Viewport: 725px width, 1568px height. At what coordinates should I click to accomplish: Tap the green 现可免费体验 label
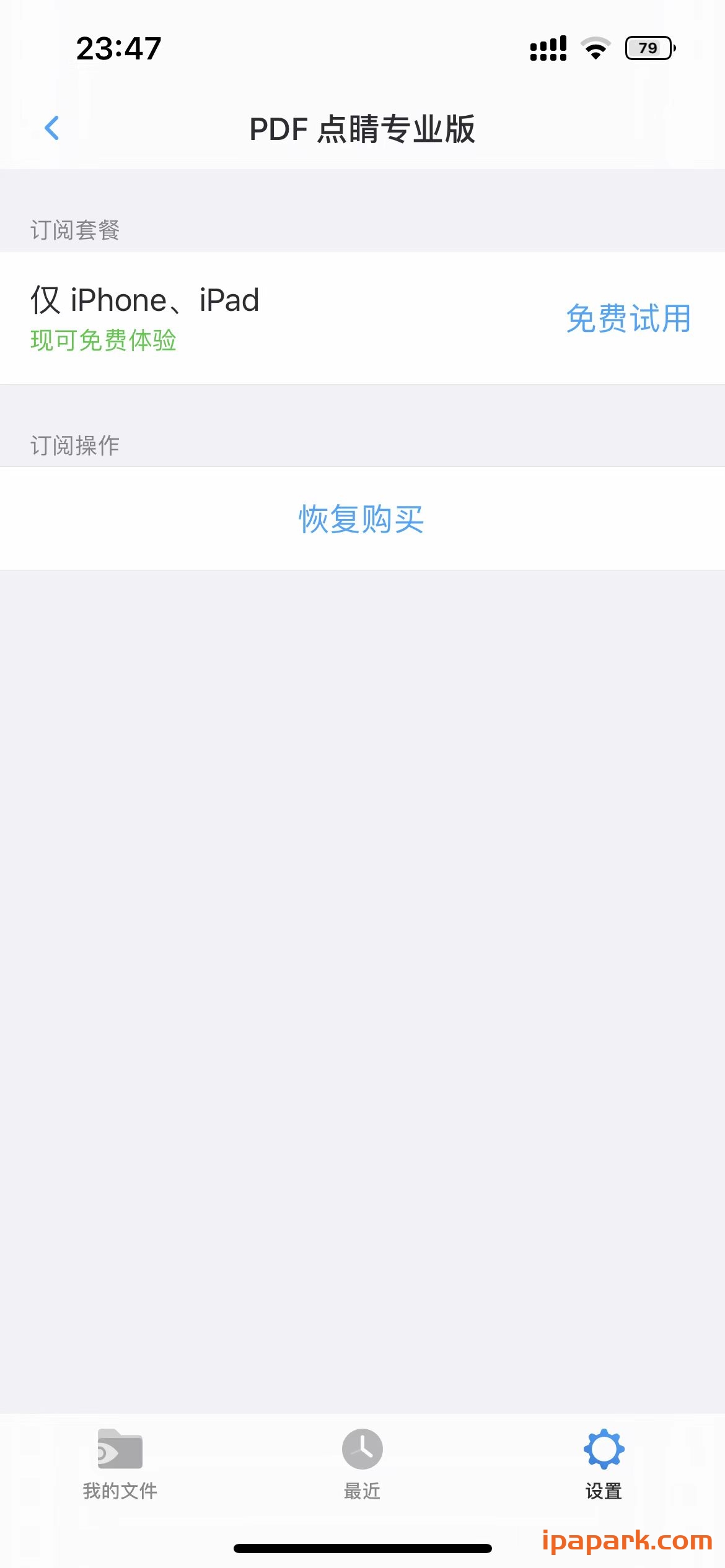(103, 339)
